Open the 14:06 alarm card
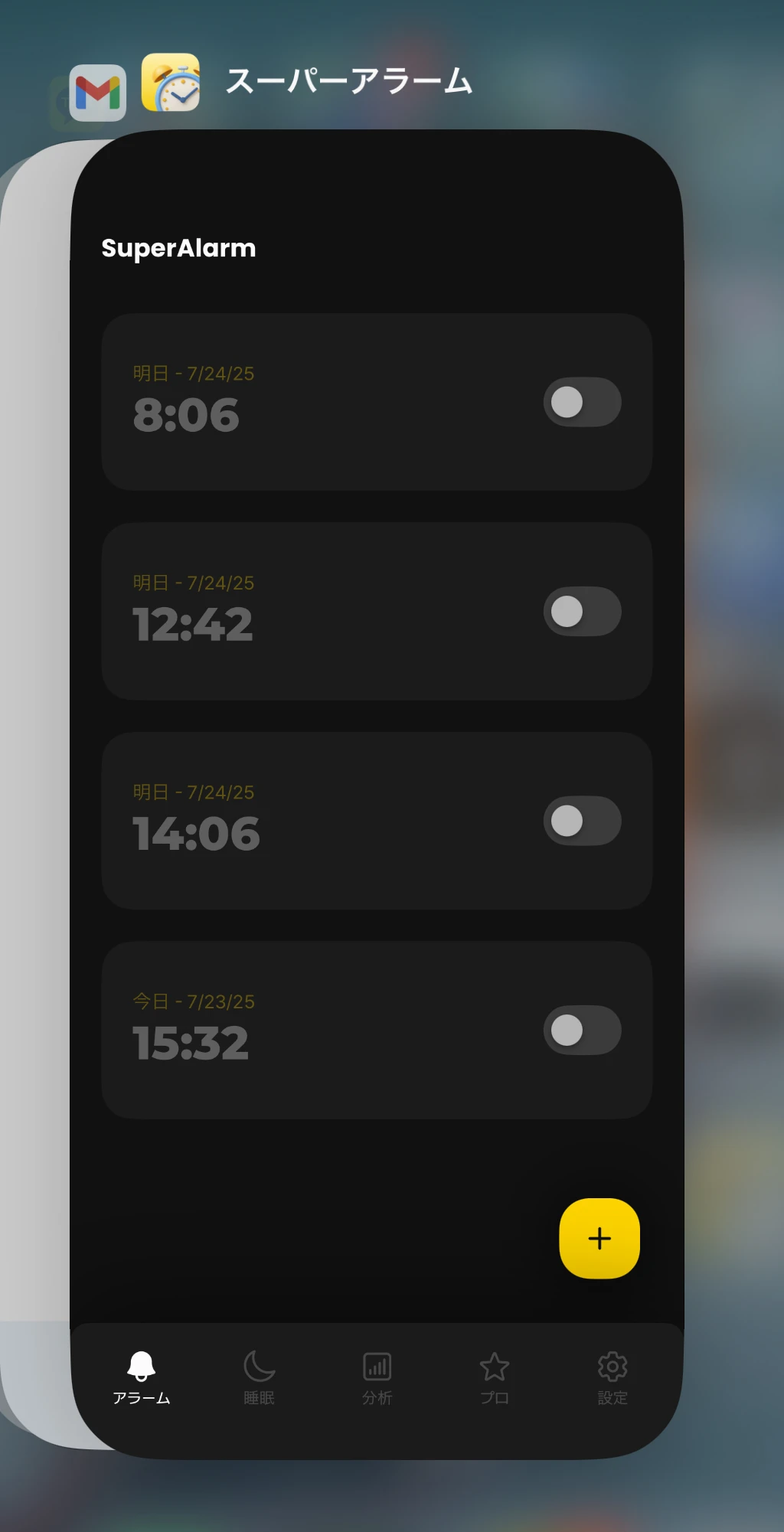Screen dimensions: 784x1532 (x=377, y=821)
